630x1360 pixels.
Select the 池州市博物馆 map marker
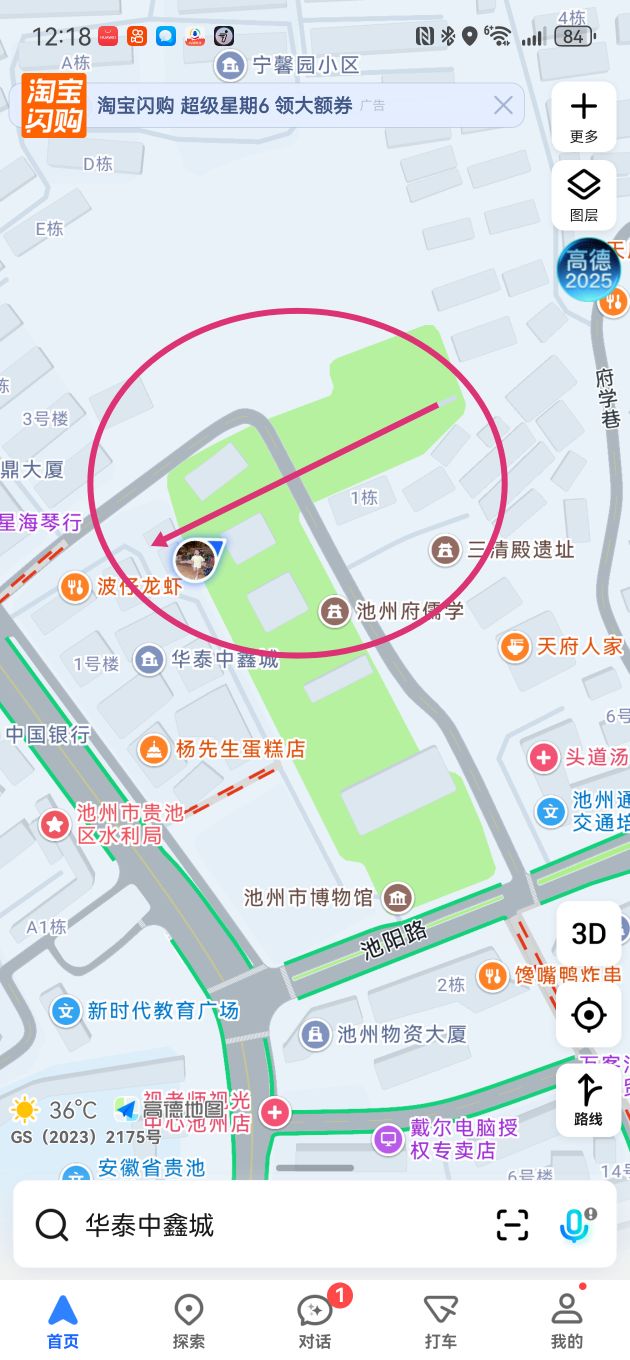pos(398,897)
